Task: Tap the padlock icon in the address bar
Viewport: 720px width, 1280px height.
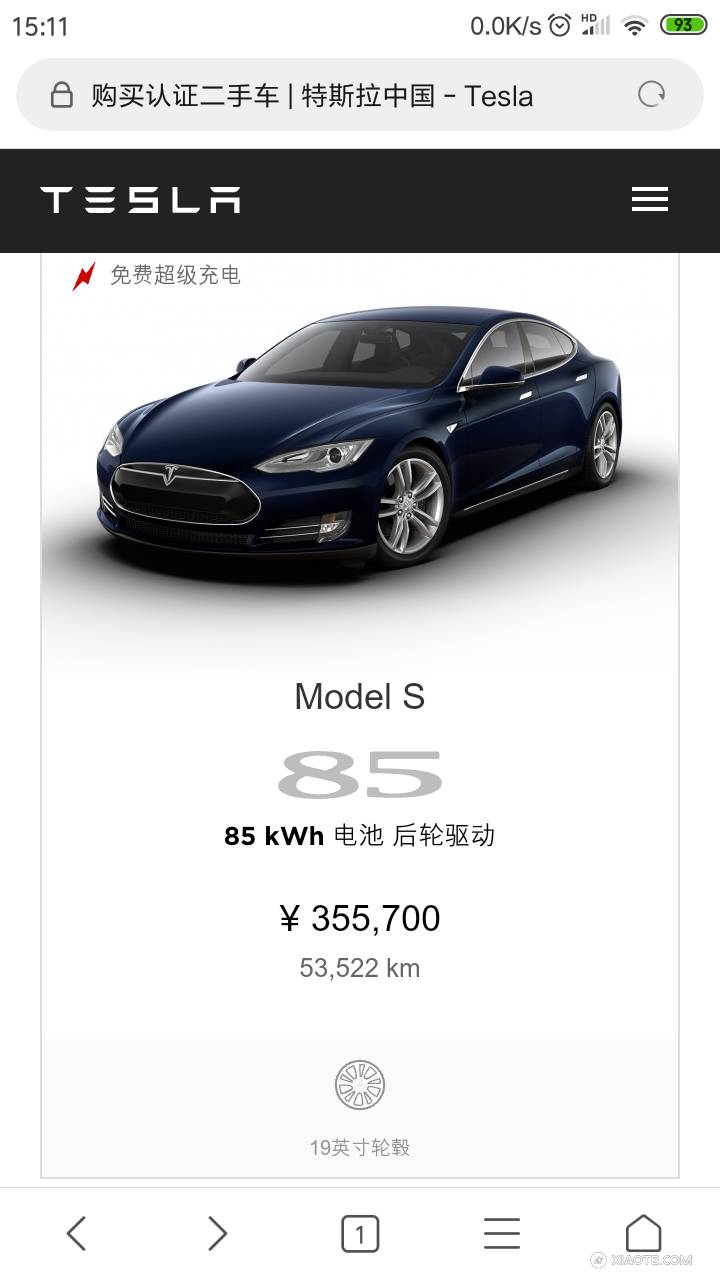Action: [x=62, y=95]
